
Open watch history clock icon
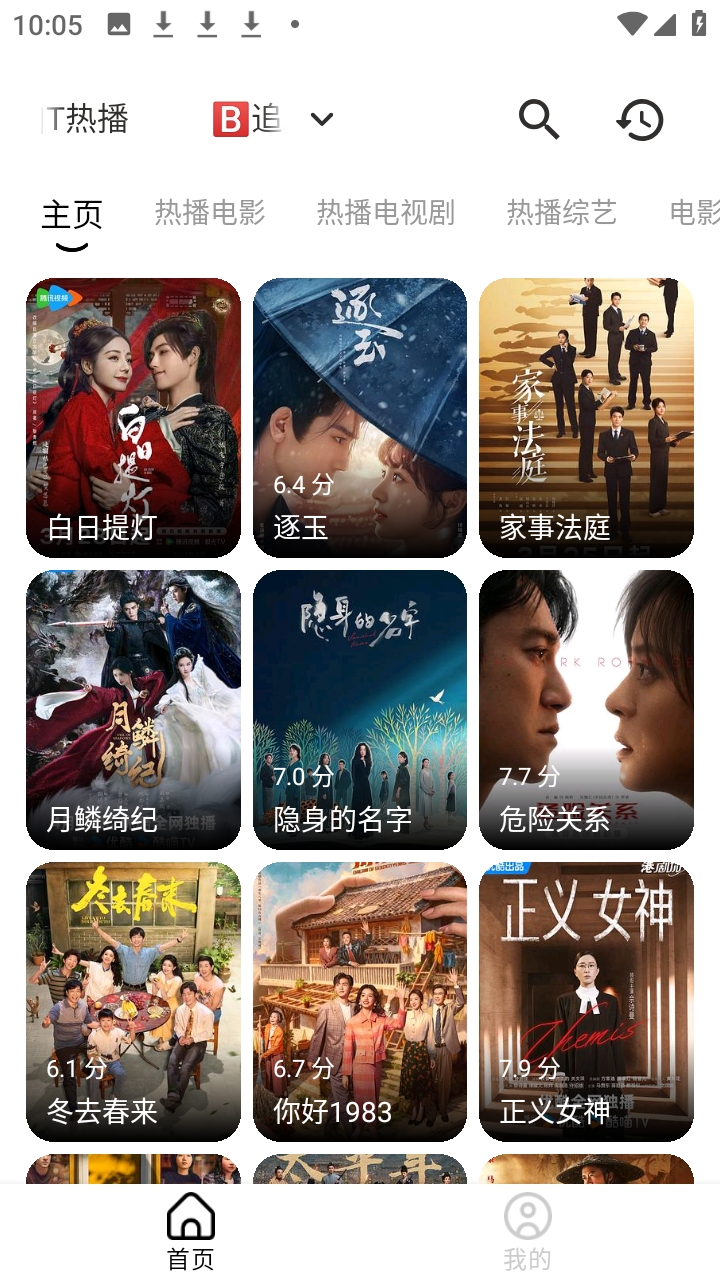640,120
